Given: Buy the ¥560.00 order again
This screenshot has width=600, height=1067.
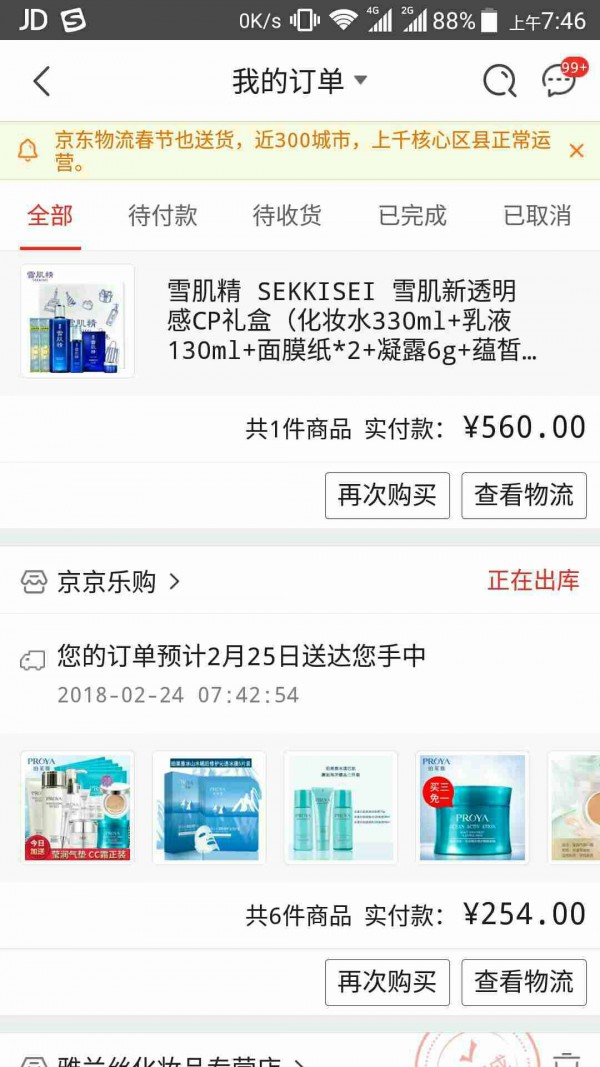Looking at the screenshot, I should click(387, 495).
